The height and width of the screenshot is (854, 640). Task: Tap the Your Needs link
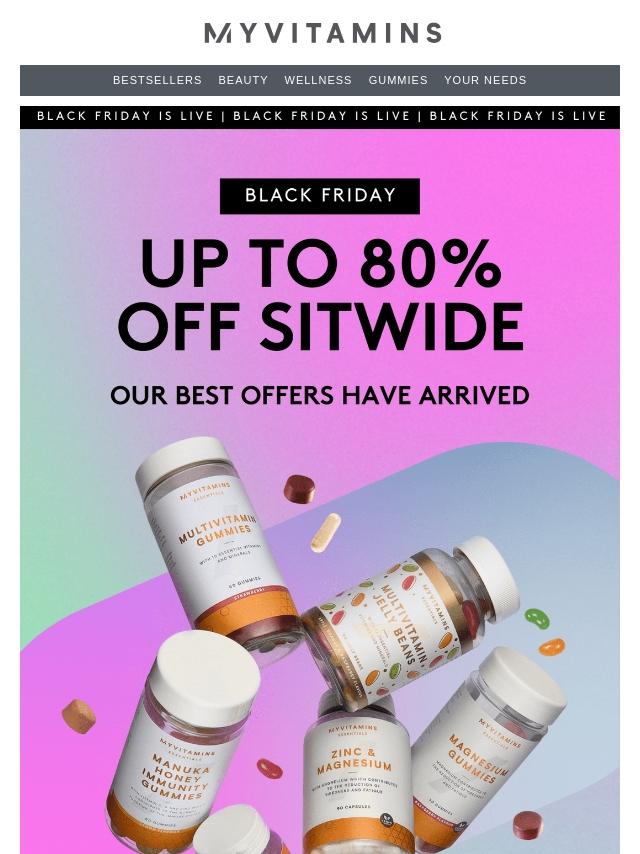[485, 80]
